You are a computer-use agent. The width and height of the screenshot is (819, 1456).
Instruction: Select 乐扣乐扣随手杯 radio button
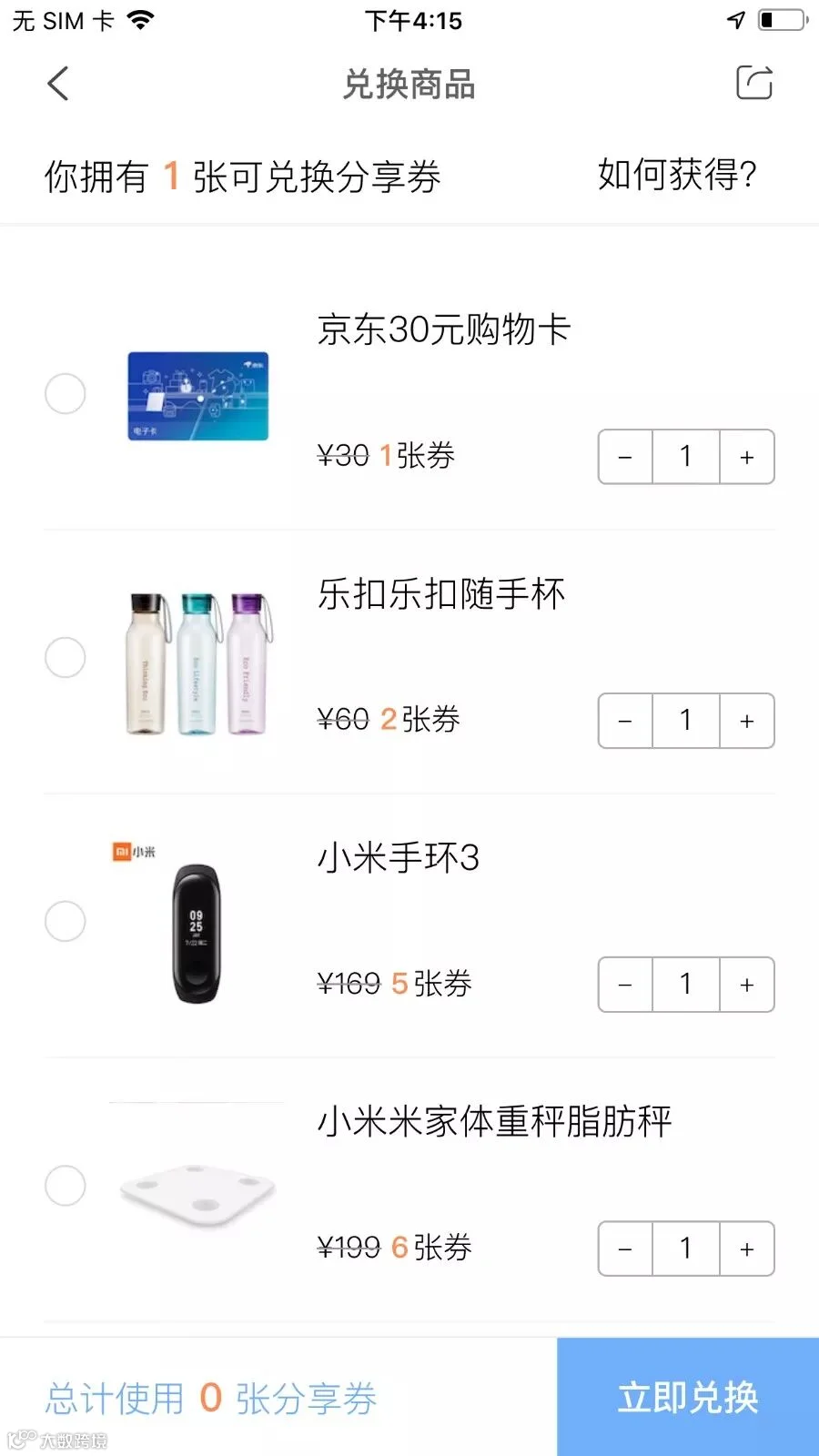66,658
